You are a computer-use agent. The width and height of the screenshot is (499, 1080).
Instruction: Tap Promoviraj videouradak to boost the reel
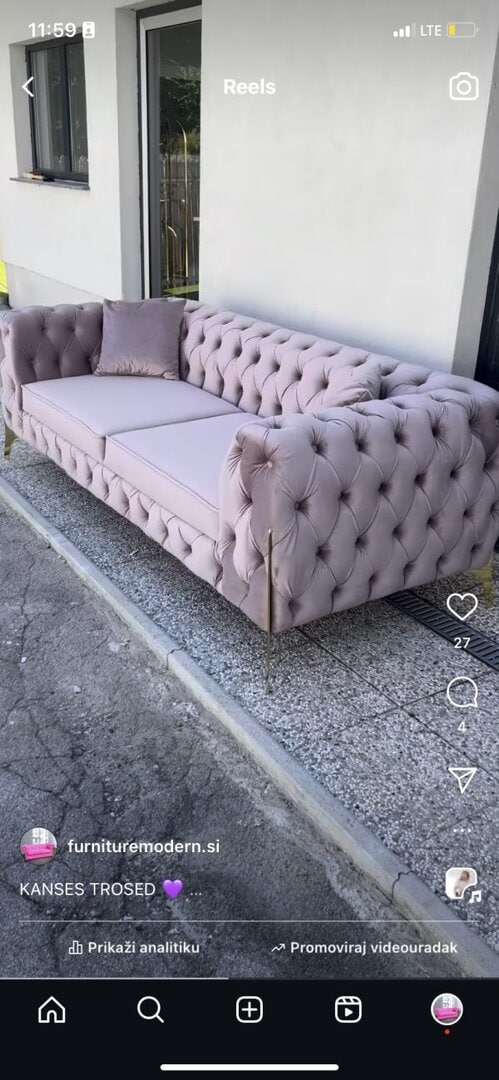point(364,948)
